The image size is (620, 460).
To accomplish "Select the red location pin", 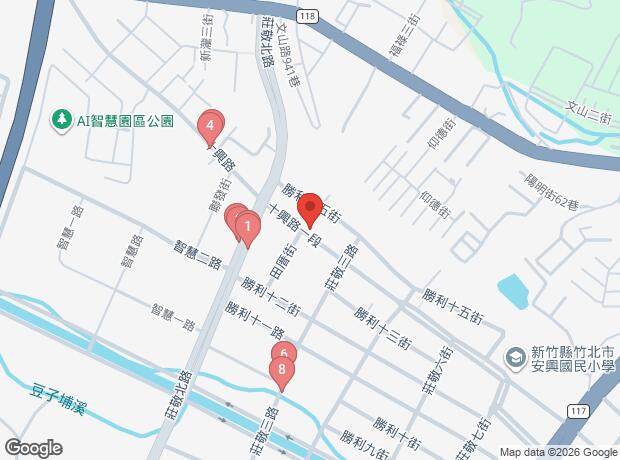I will click(x=310, y=208).
